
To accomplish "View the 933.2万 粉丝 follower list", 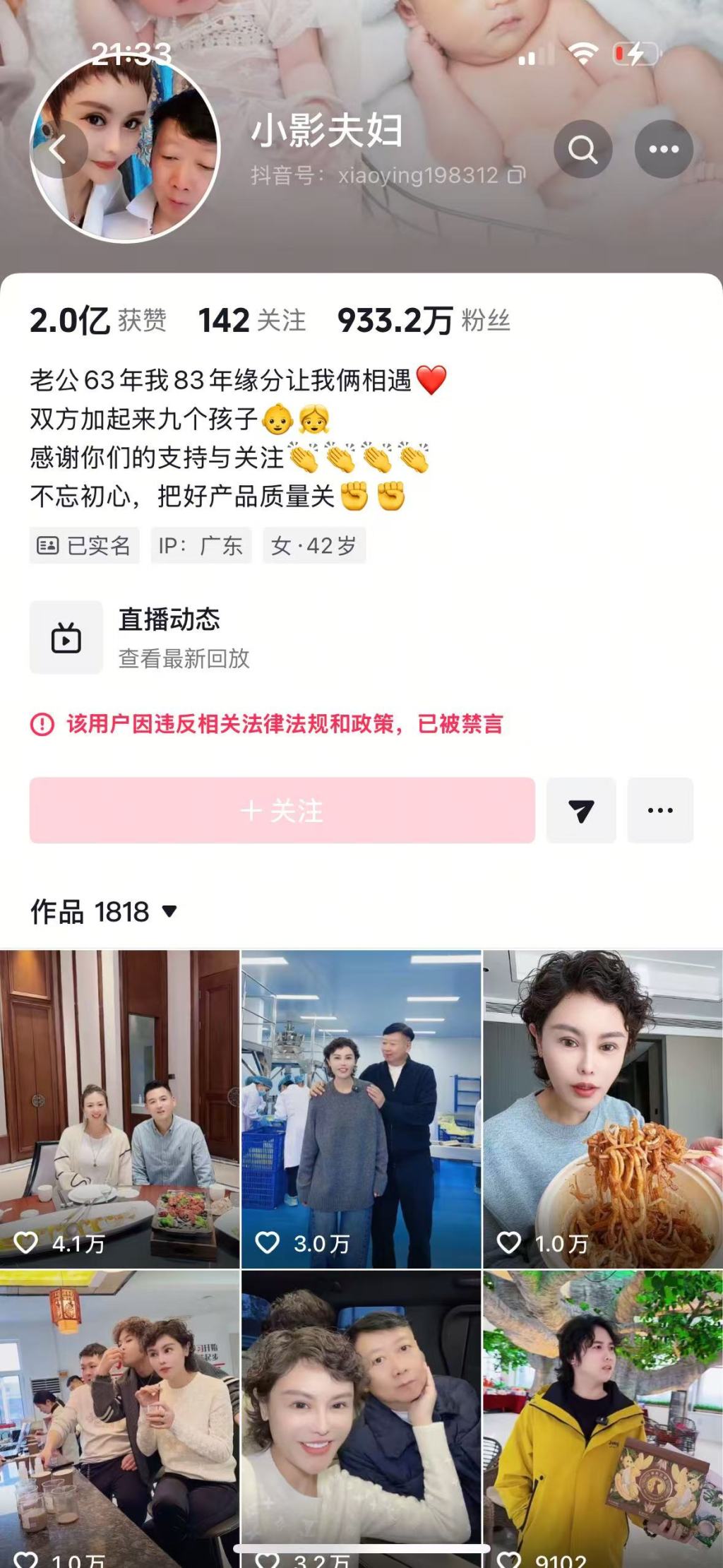I will (x=424, y=321).
